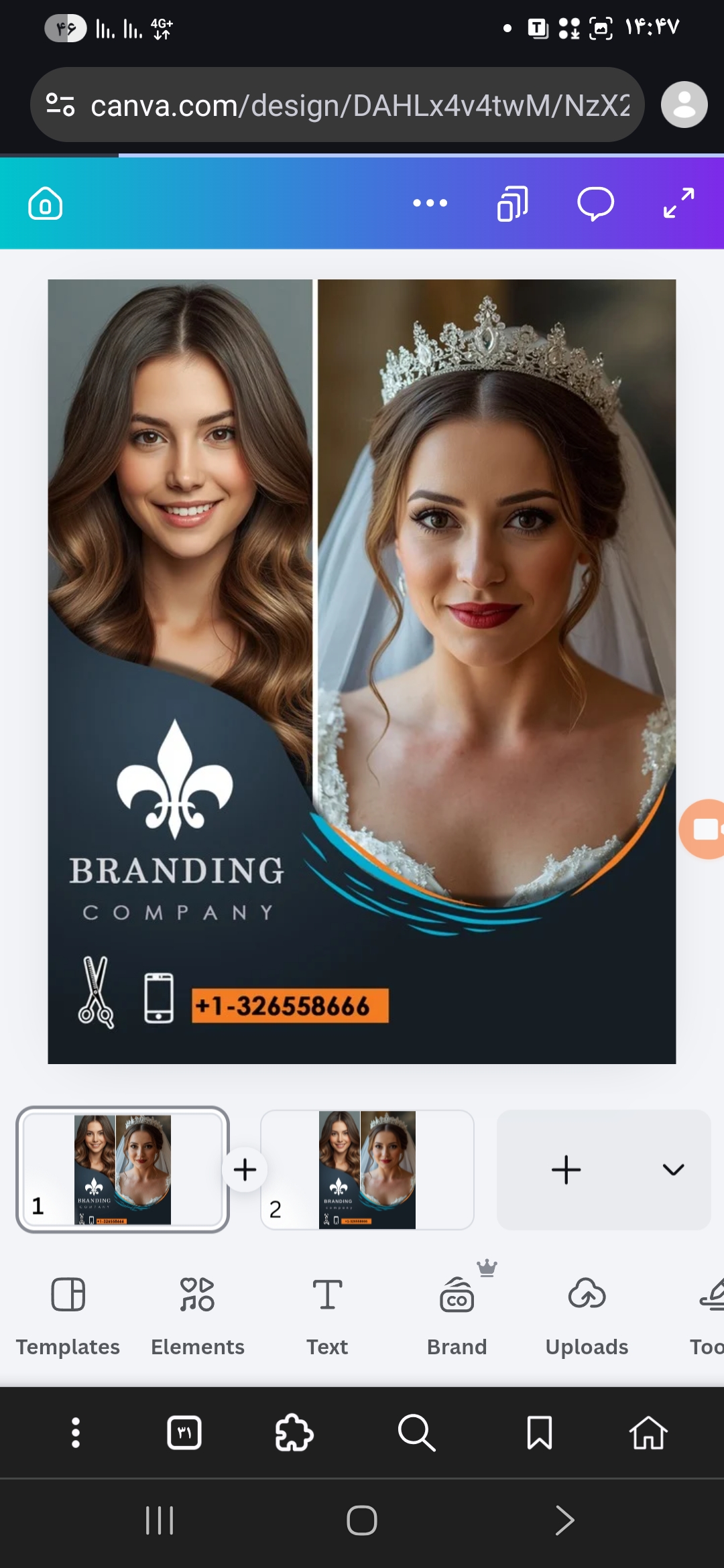Open the Text panel
Image resolution: width=724 pixels, height=1568 pixels.
point(327,1309)
